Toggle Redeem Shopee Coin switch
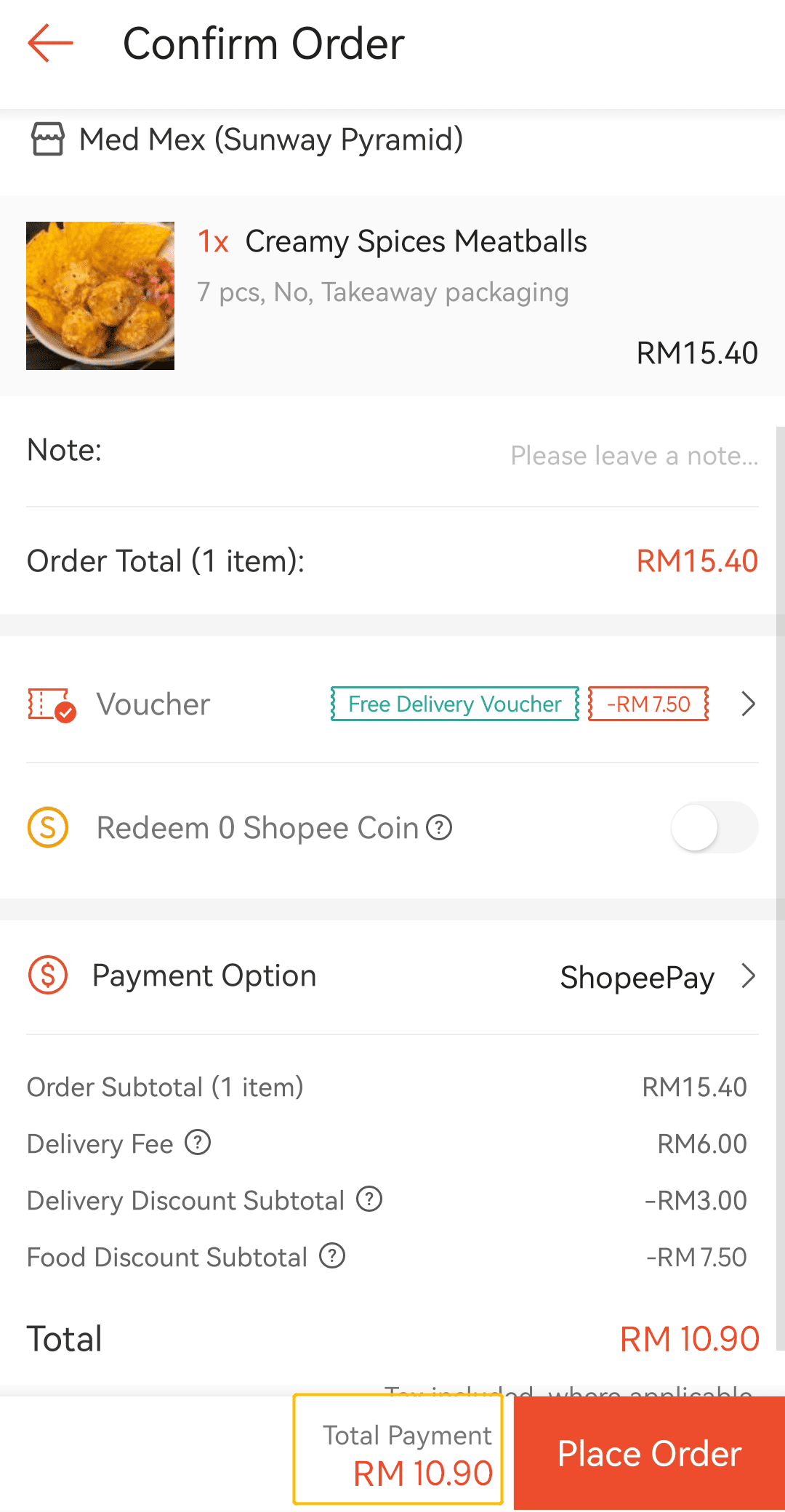 pos(714,827)
